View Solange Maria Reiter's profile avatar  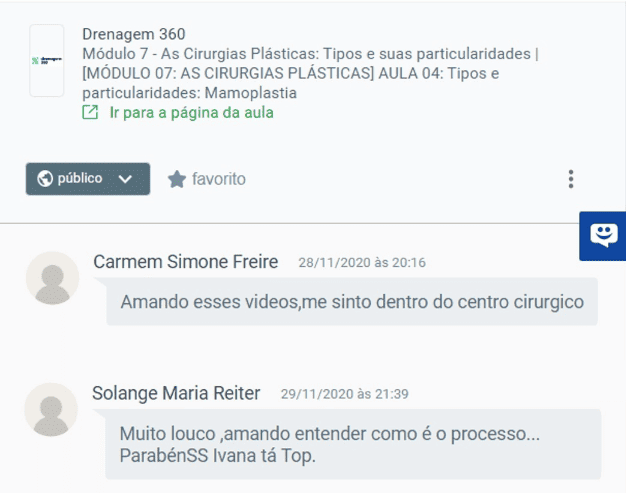coord(52,408)
